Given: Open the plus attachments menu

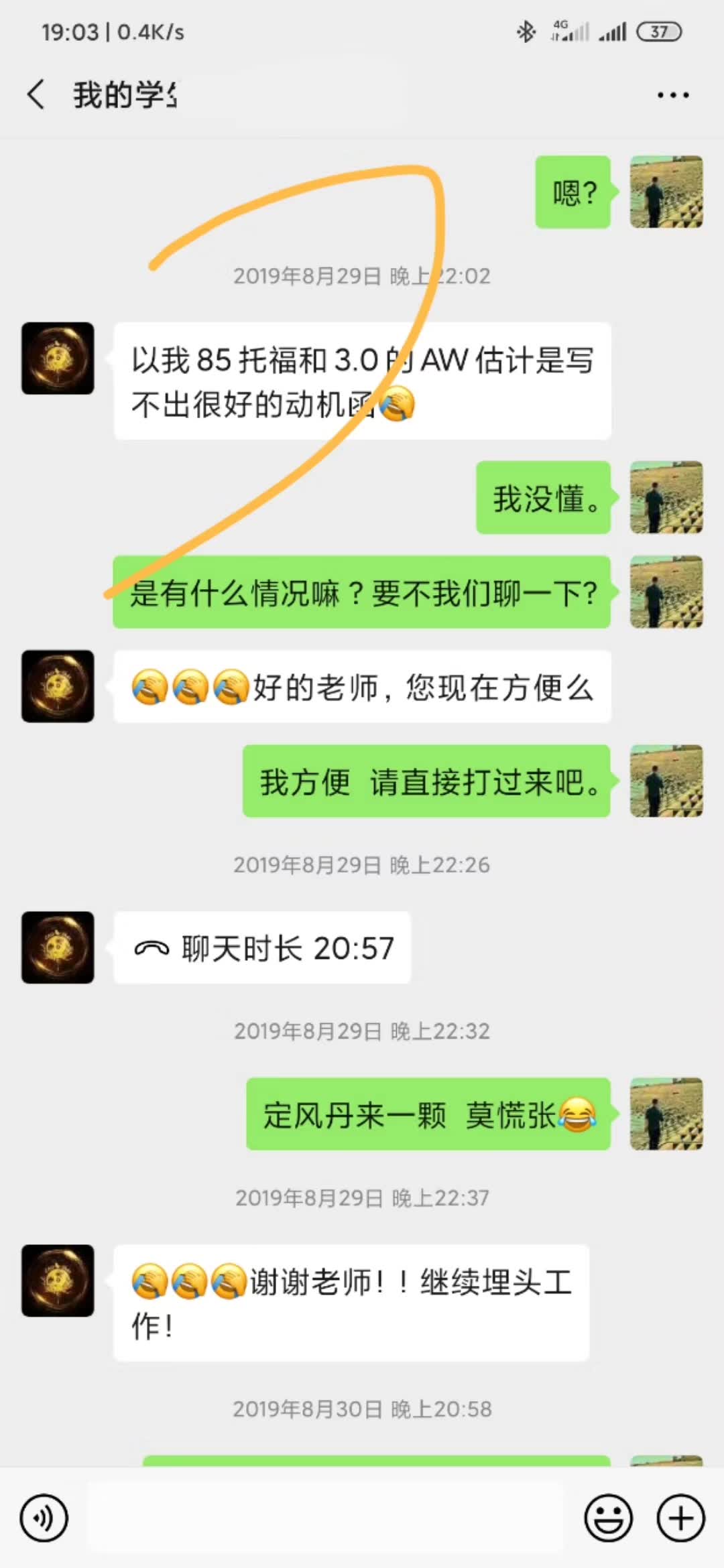Looking at the screenshot, I should pos(680,1518).
